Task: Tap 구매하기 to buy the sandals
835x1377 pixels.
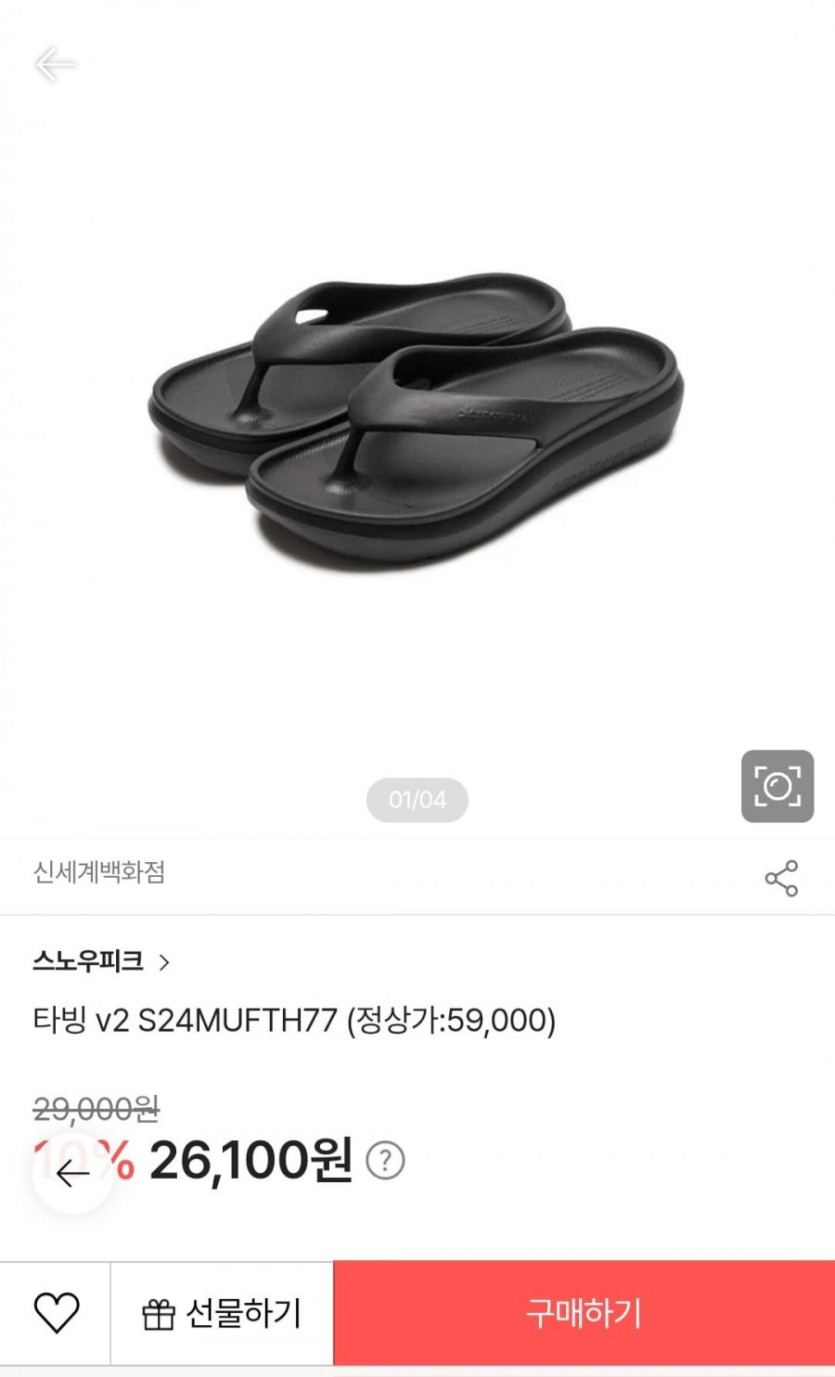Action: [x=584, y=1313]
